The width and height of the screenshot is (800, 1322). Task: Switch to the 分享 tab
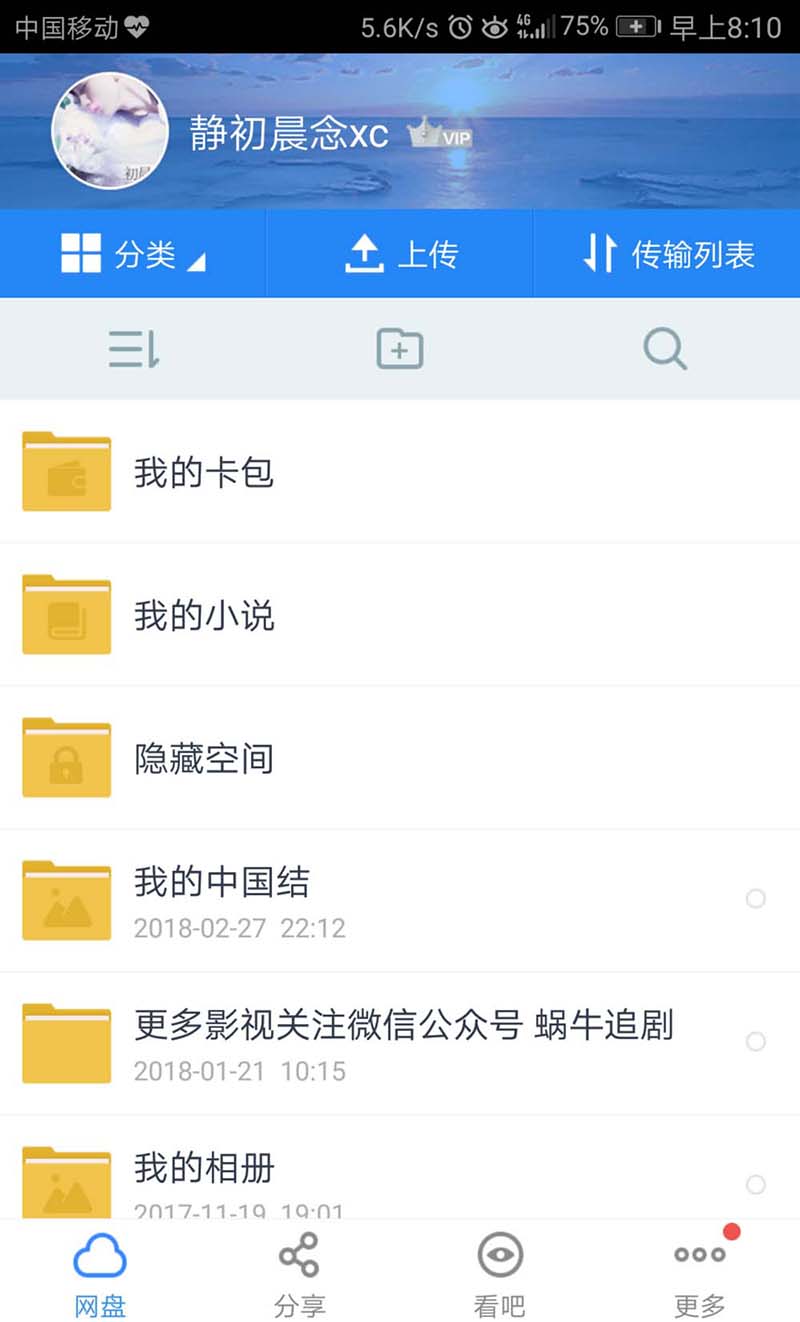click(299, 1272)
